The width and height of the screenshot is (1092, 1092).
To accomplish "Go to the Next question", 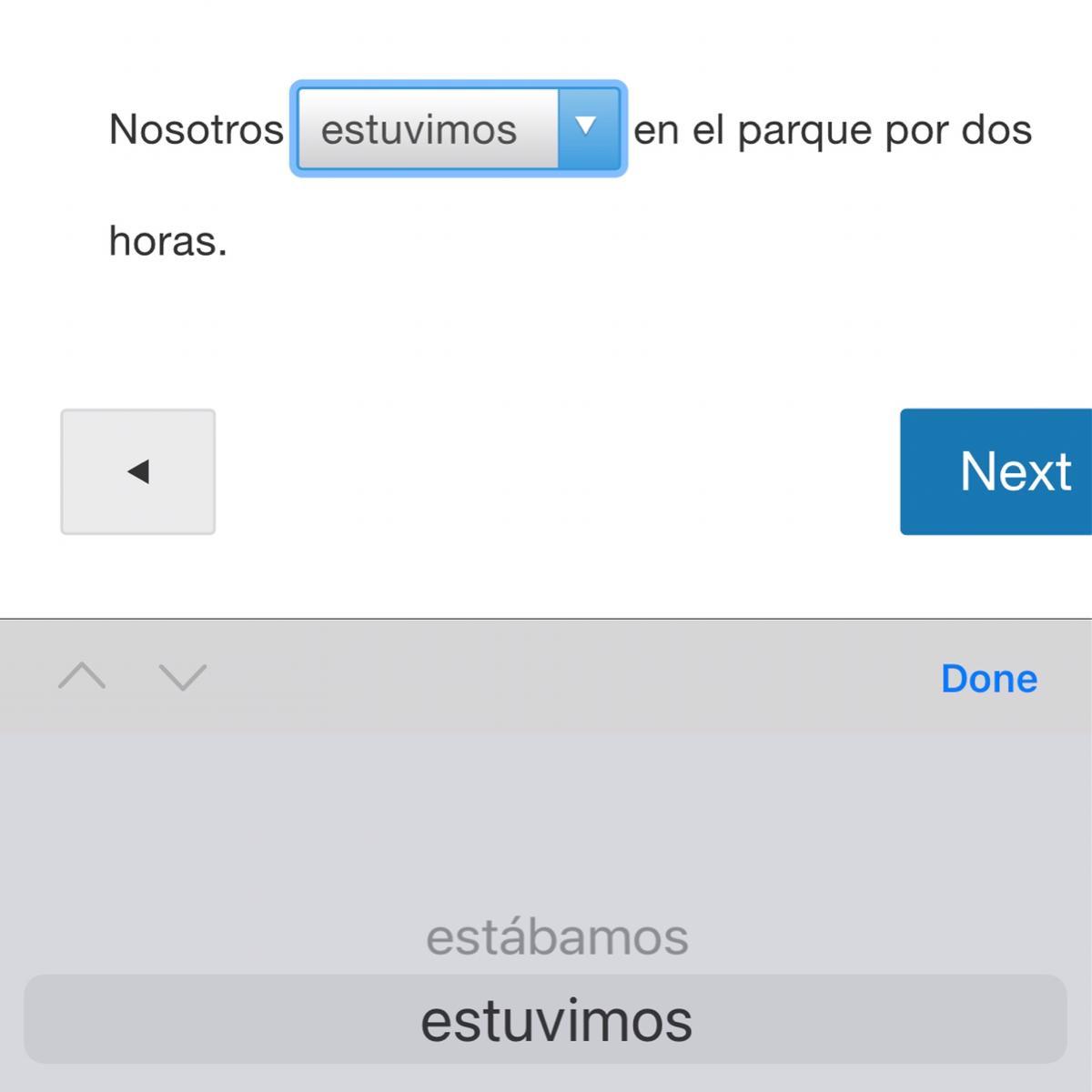I will click(x=996, y=471).
